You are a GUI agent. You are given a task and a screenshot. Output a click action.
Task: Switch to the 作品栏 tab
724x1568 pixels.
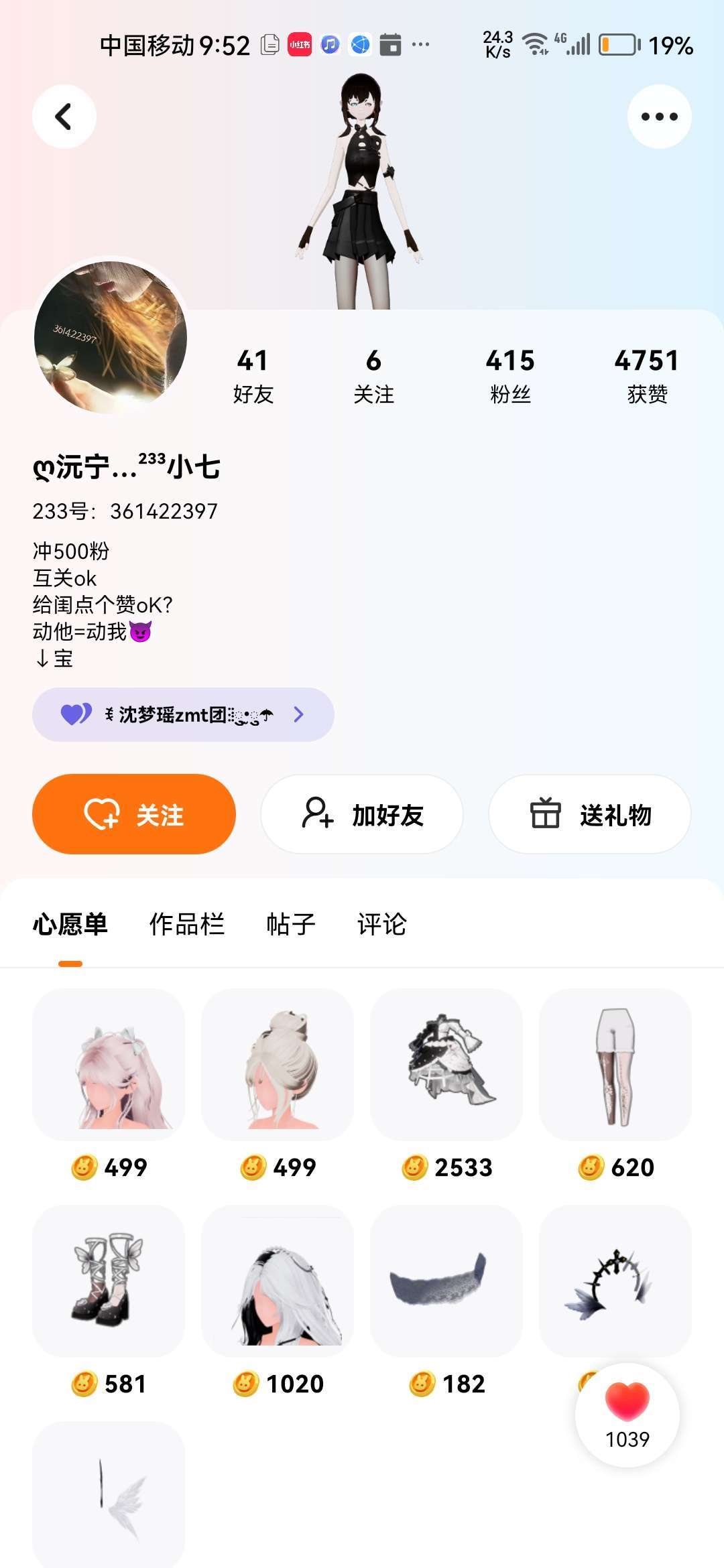pyautogui.click(x=186, y=924)
